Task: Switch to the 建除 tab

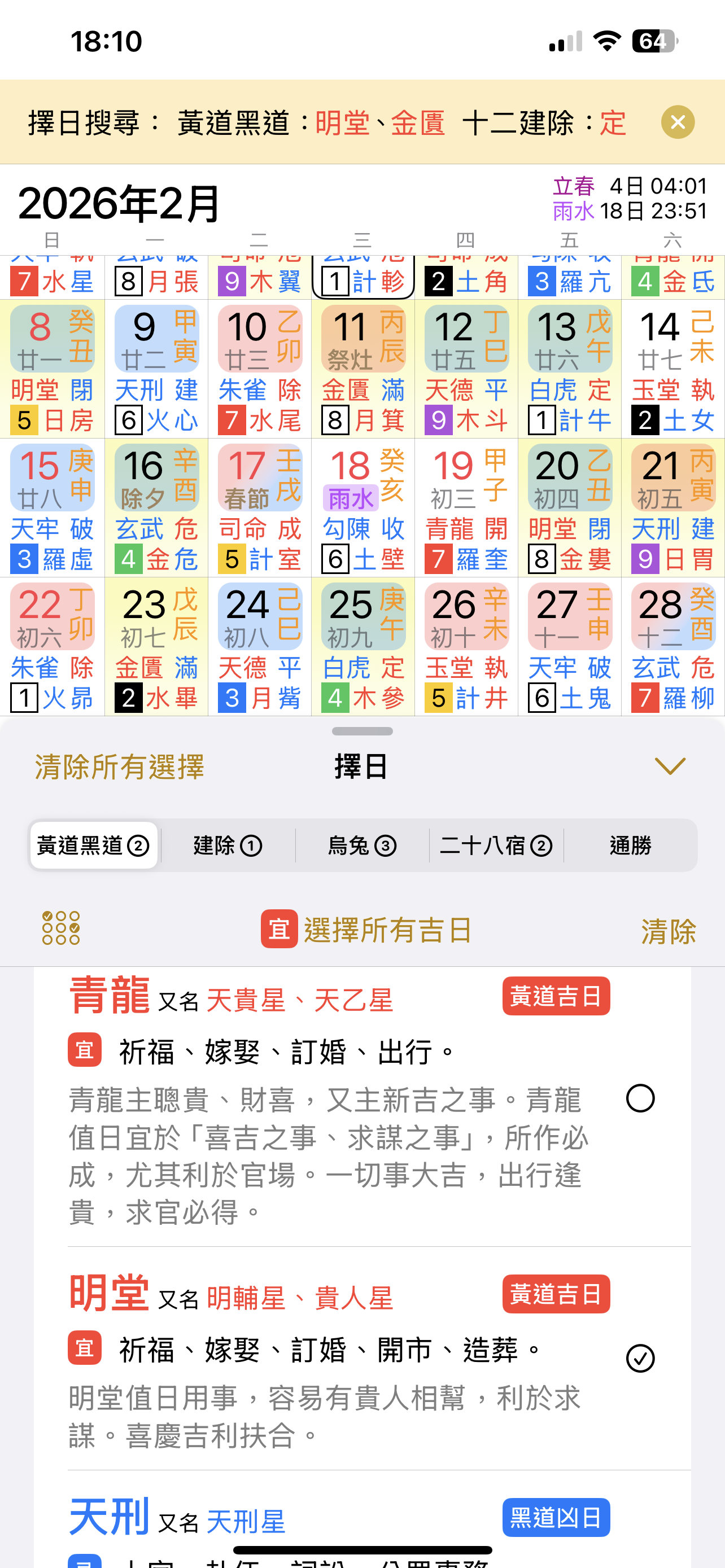Action: (x=228, y=846)
